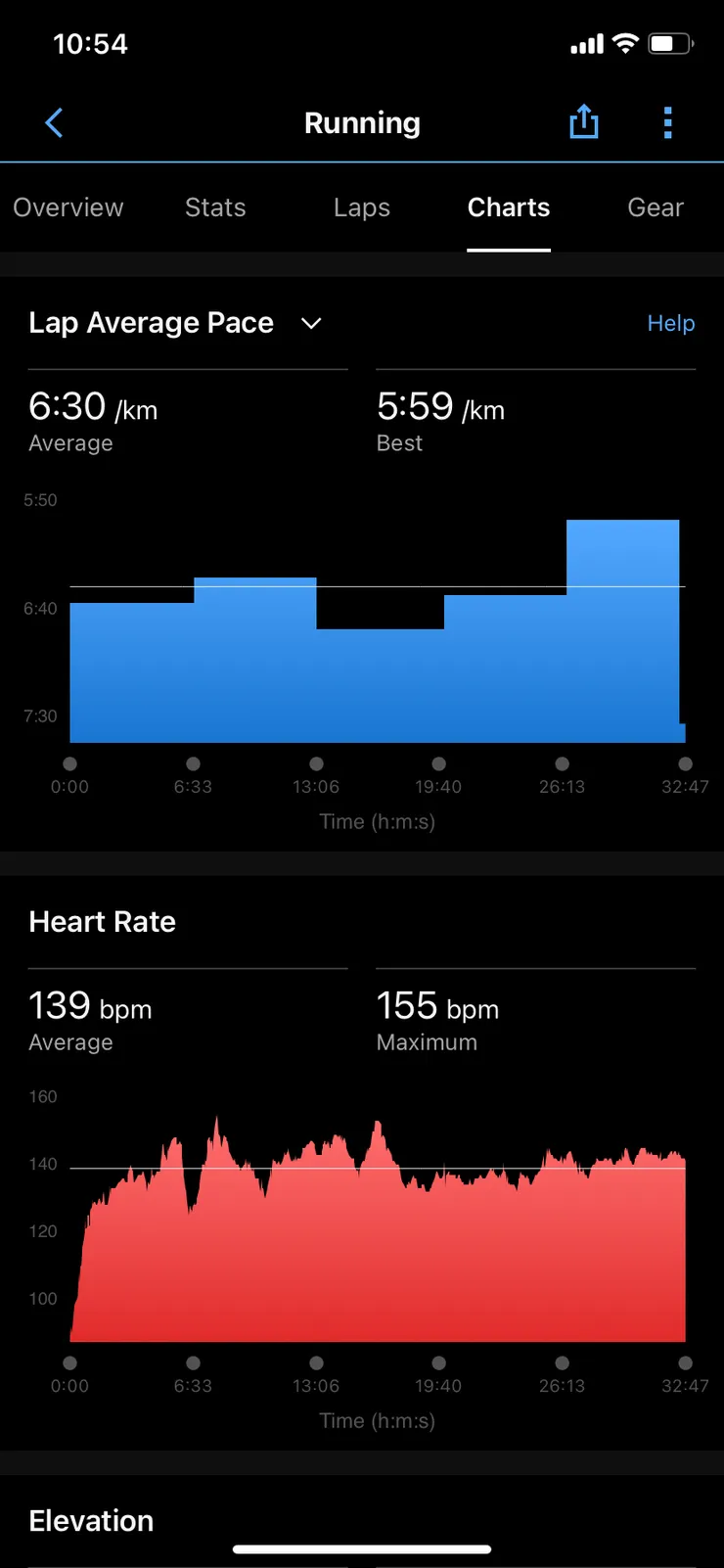Go back from the Running activity
The image size is (724, 1568).
point(55,123)
